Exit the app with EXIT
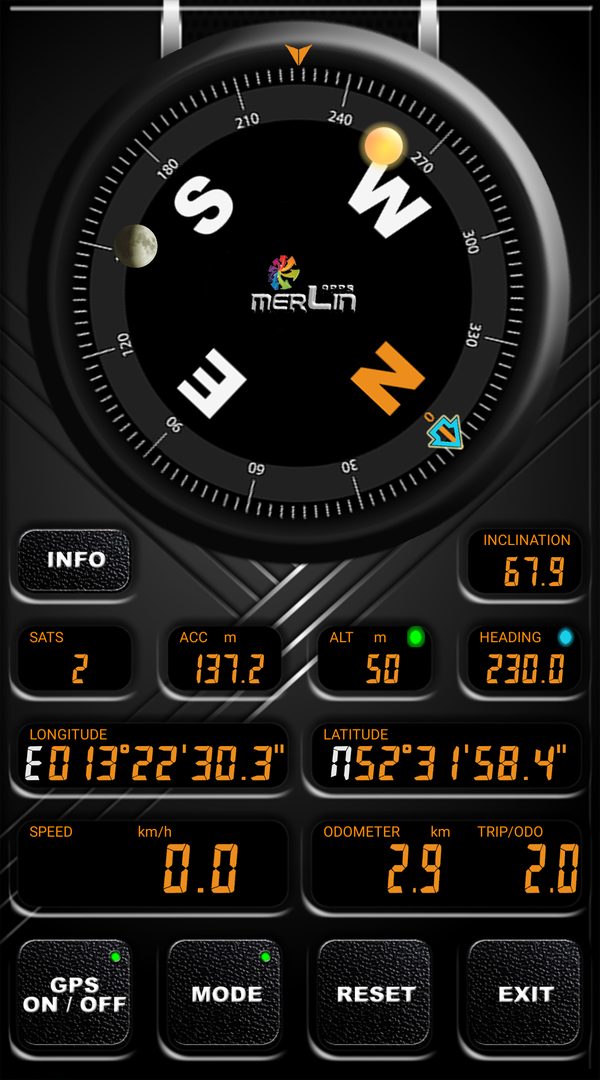This screenshot has height=1080, width=600. pyautogui.click(x=525, y=993)
